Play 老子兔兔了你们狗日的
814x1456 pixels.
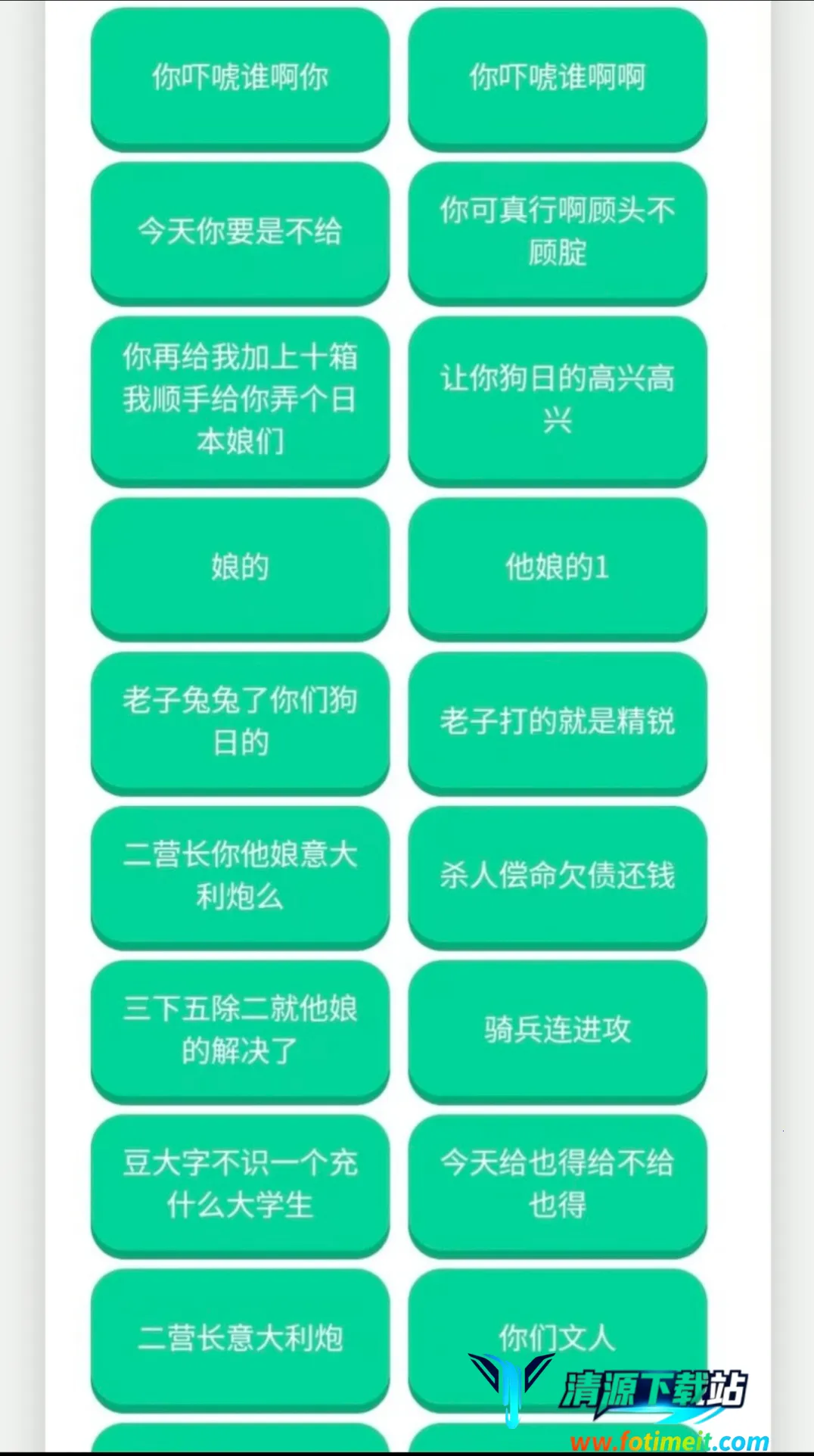[240, 720]
